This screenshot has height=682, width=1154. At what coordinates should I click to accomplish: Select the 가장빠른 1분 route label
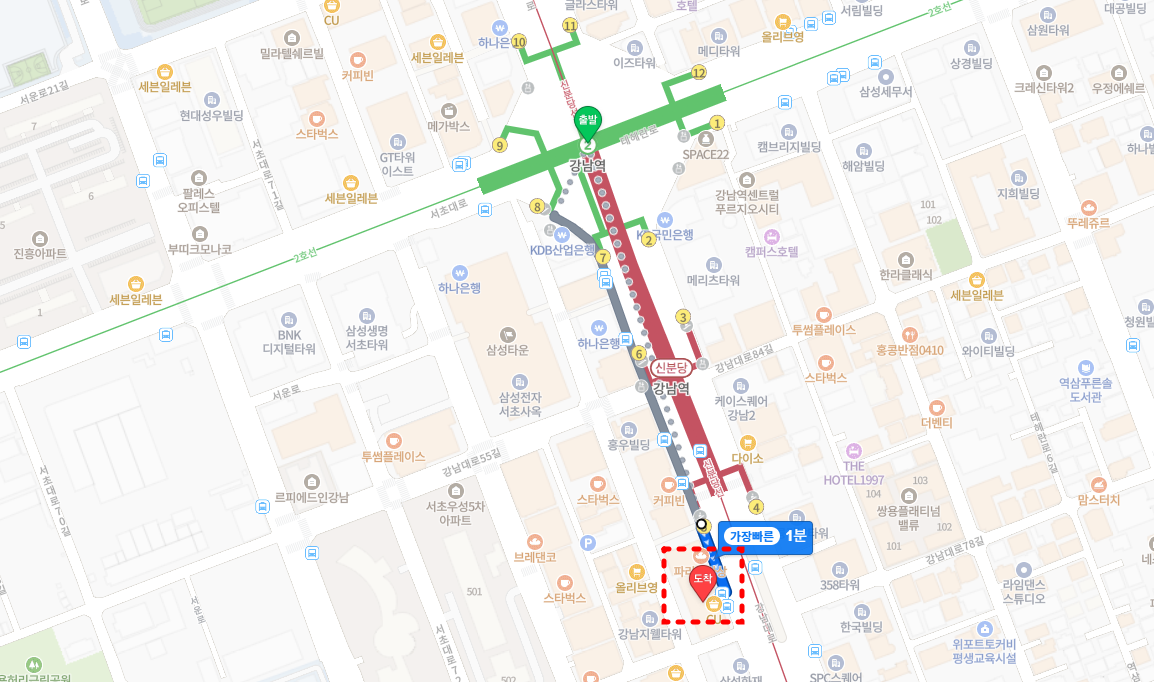(x=766, y=536)
